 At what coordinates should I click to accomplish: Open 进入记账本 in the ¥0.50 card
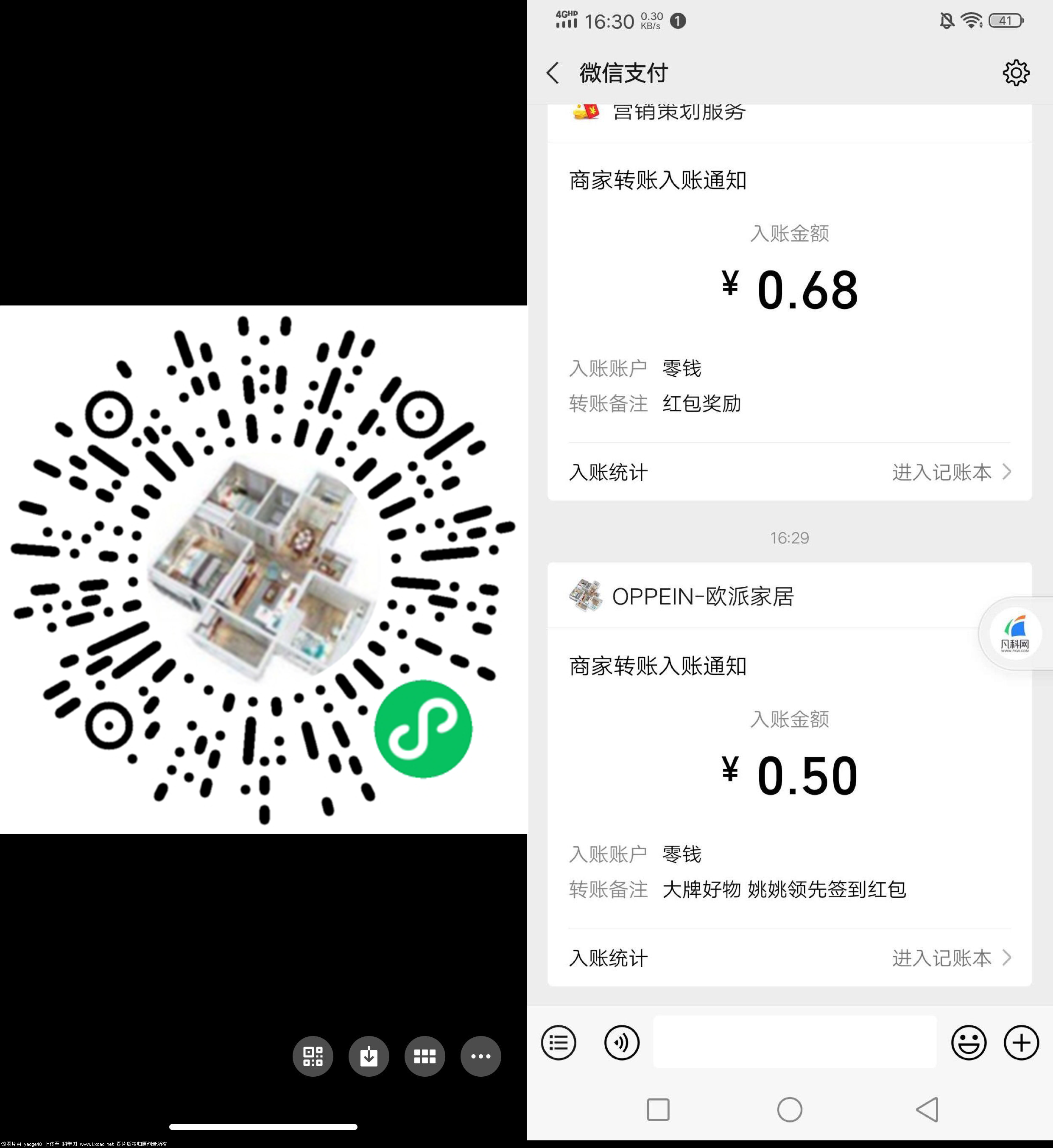(950, 958)
